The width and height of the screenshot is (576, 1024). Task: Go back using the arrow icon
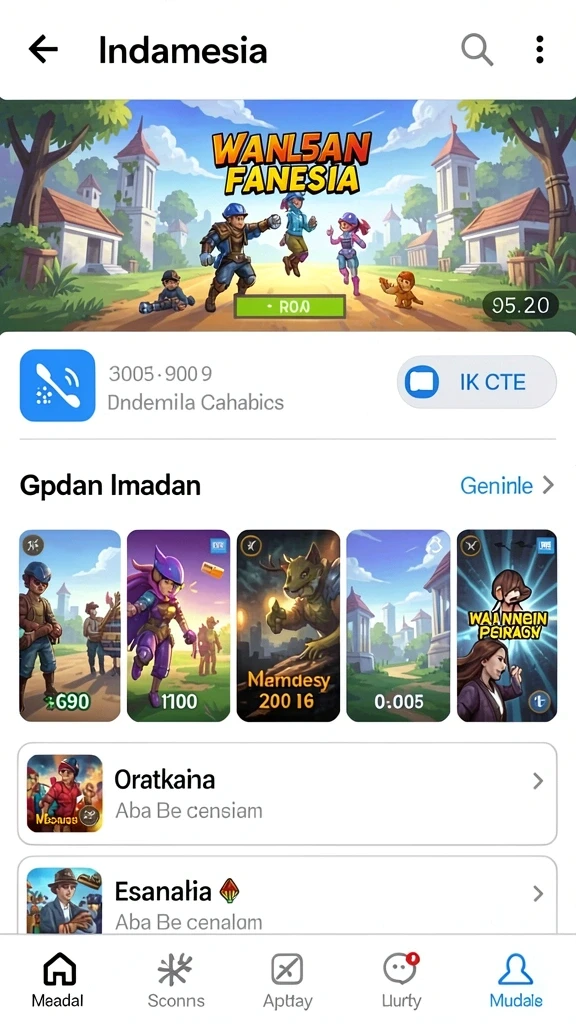(43, 50)
